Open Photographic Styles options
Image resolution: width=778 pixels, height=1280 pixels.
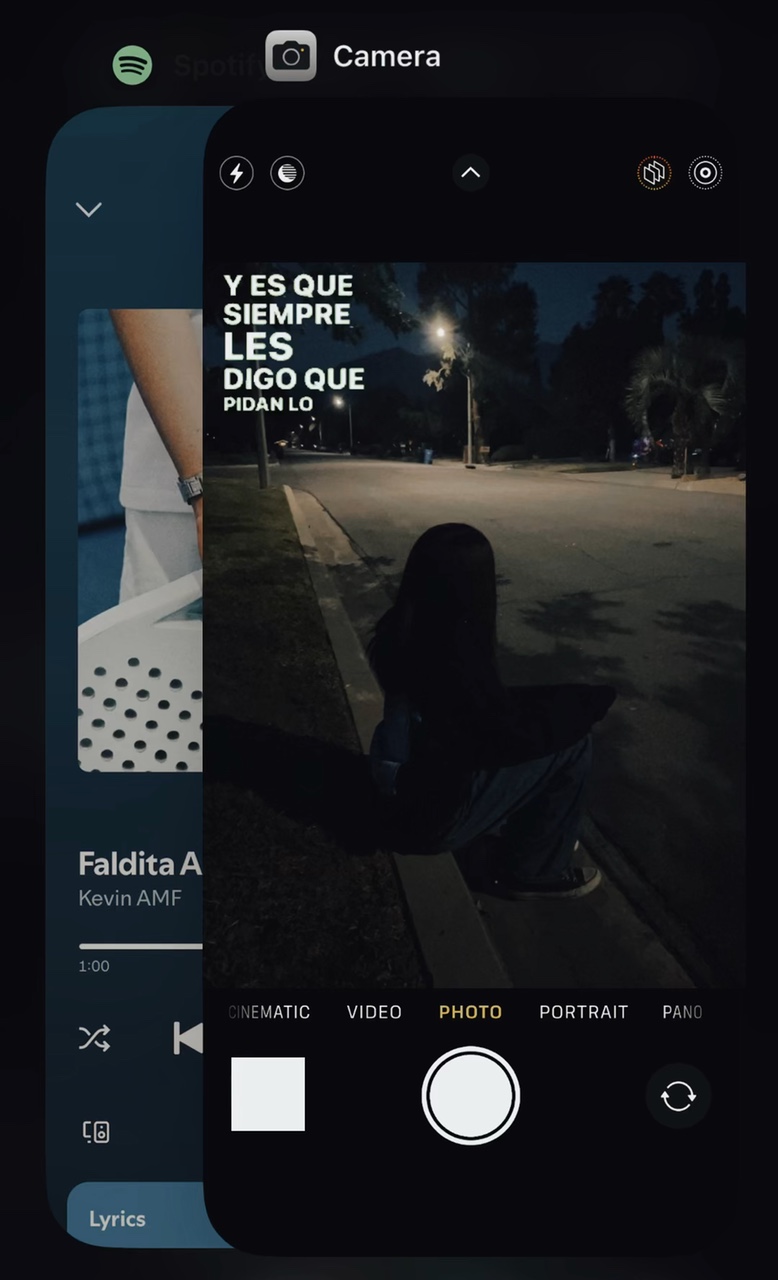[653, 173]
